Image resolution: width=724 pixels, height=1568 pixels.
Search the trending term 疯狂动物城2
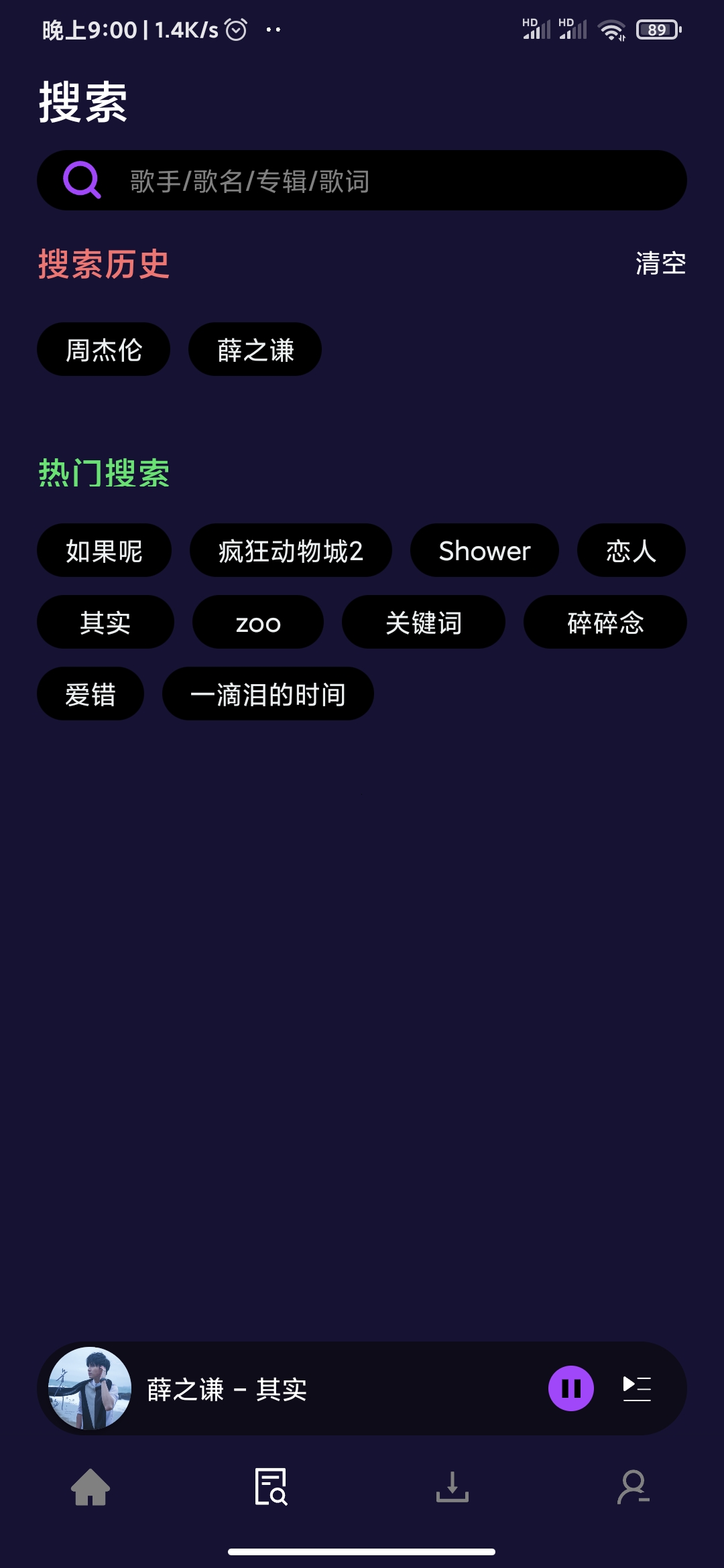[290, 551]
